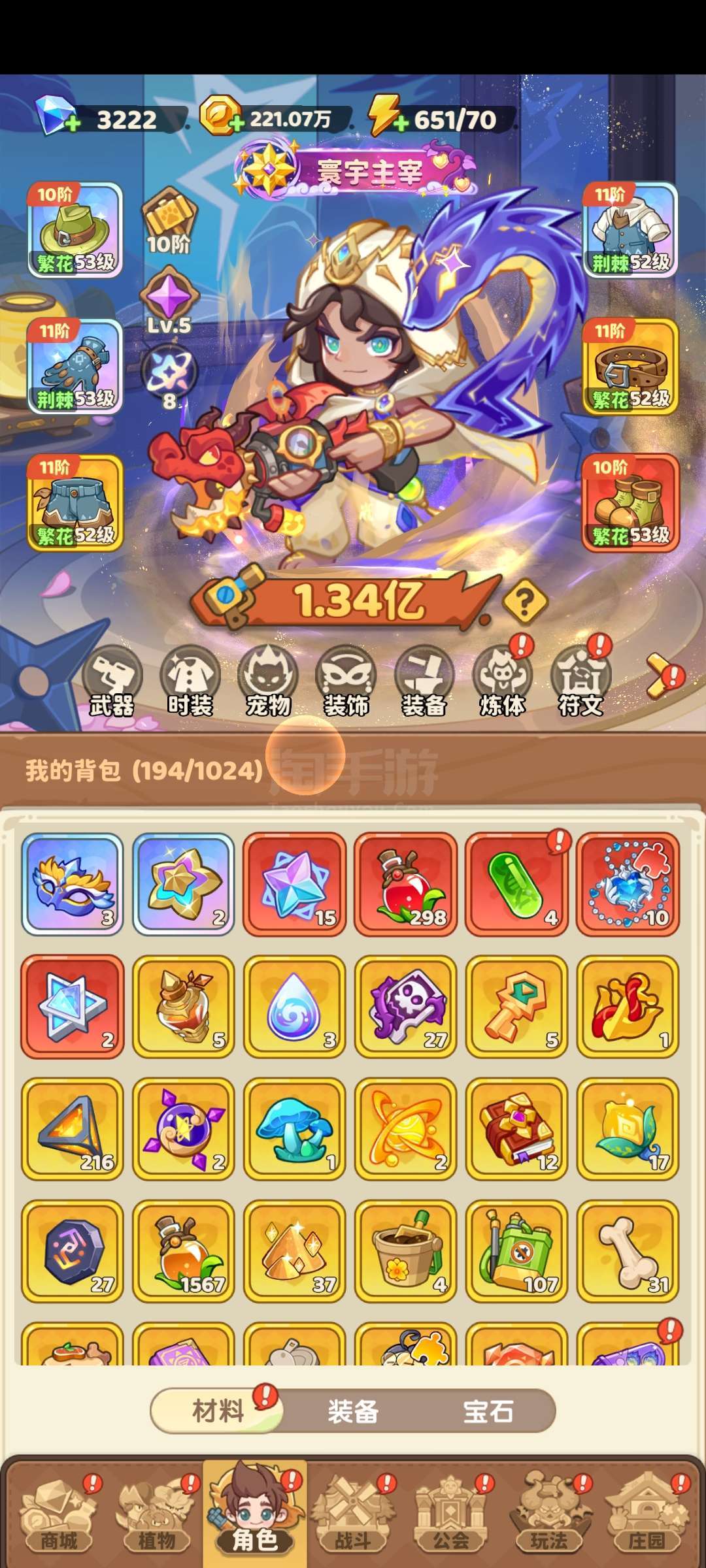Select the green hat 繁花53级 equipment slot
706x1568 pixels.
pos(75,229)
